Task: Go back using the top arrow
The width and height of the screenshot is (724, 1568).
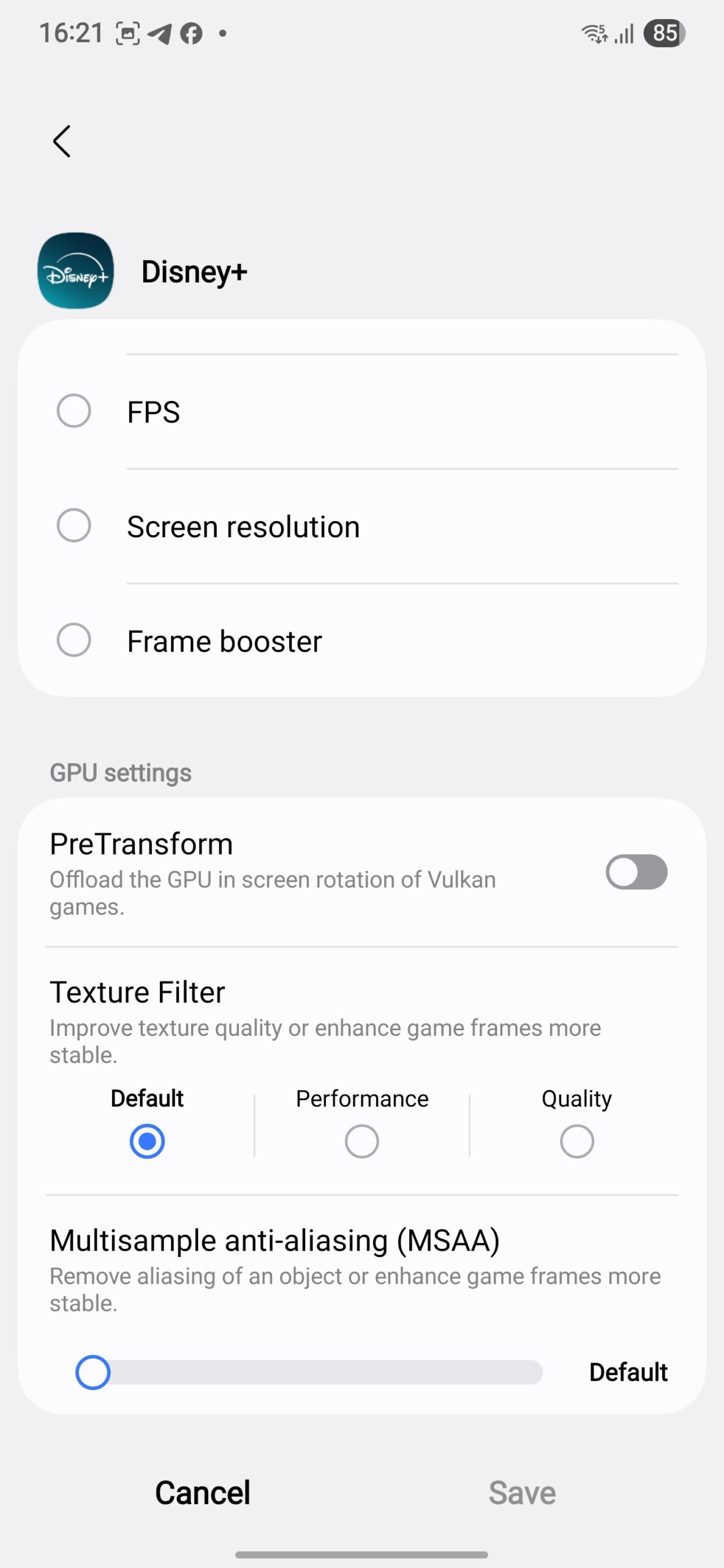Action: 62,141
